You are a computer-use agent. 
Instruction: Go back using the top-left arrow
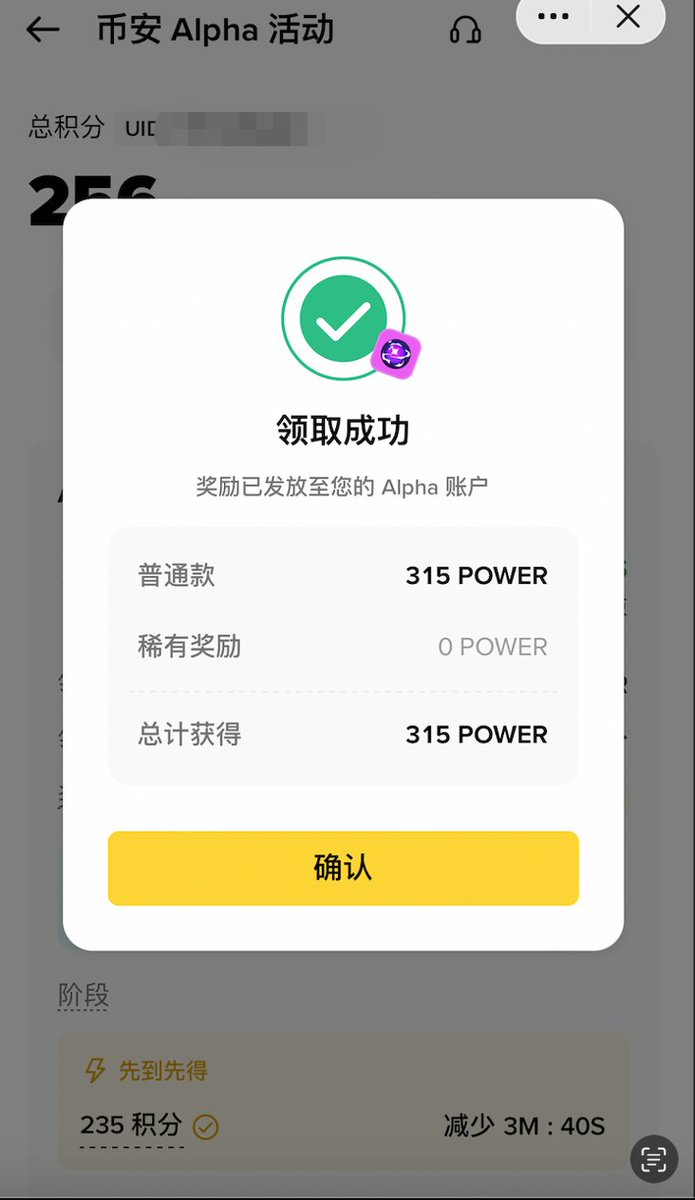tap(43, 30)
